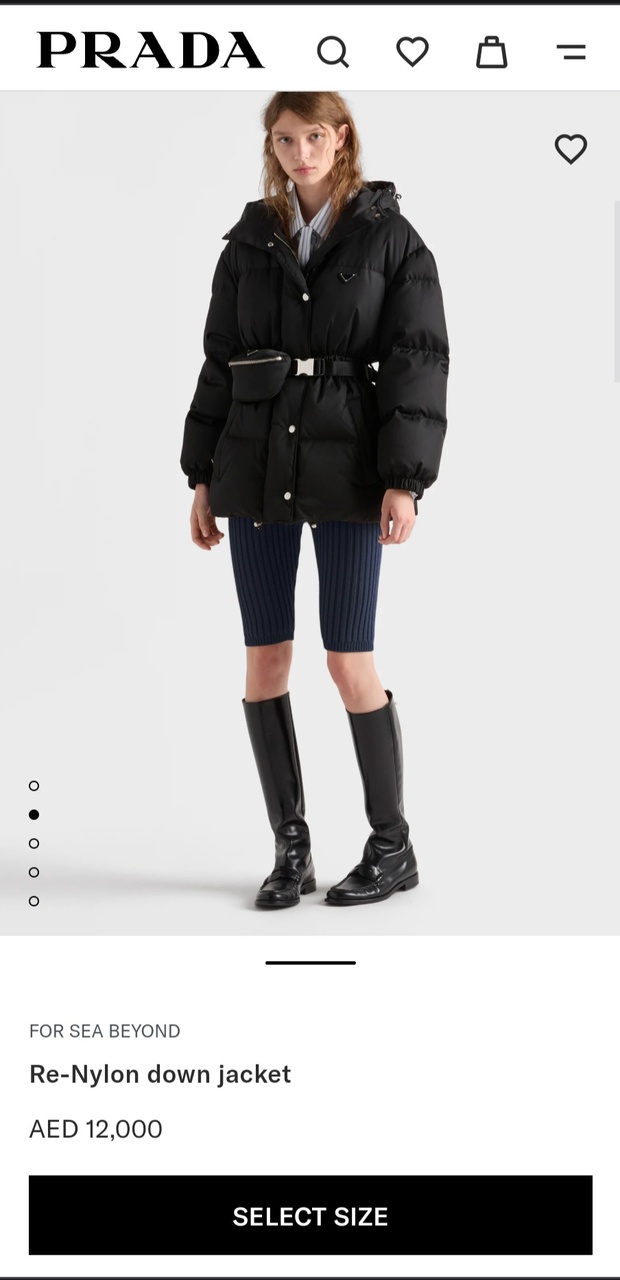Select the last product image dot
The height and width of the screenshot is (1280, 620).
34,901
